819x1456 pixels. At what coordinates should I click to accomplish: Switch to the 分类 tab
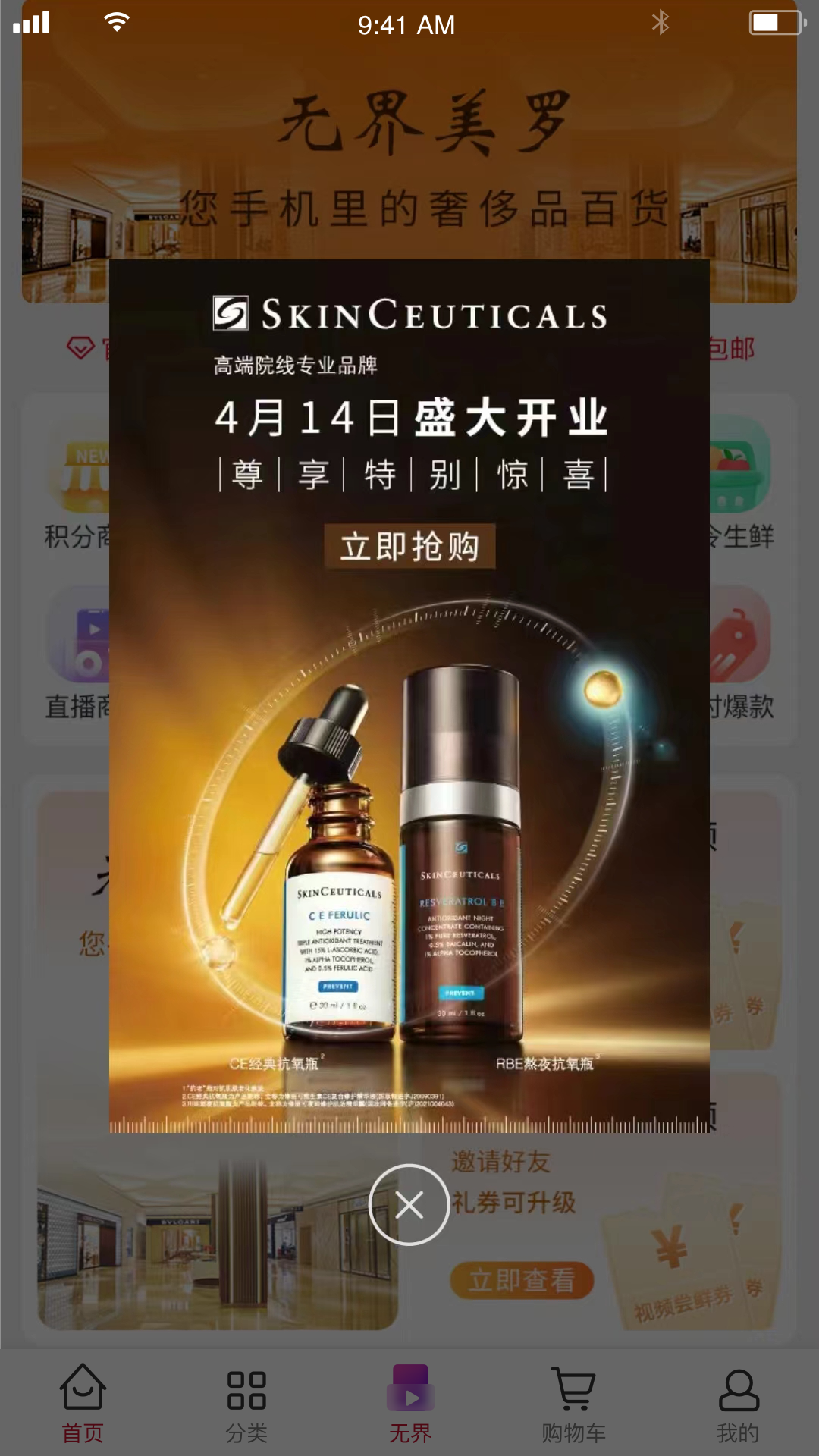pos(246,1403)
